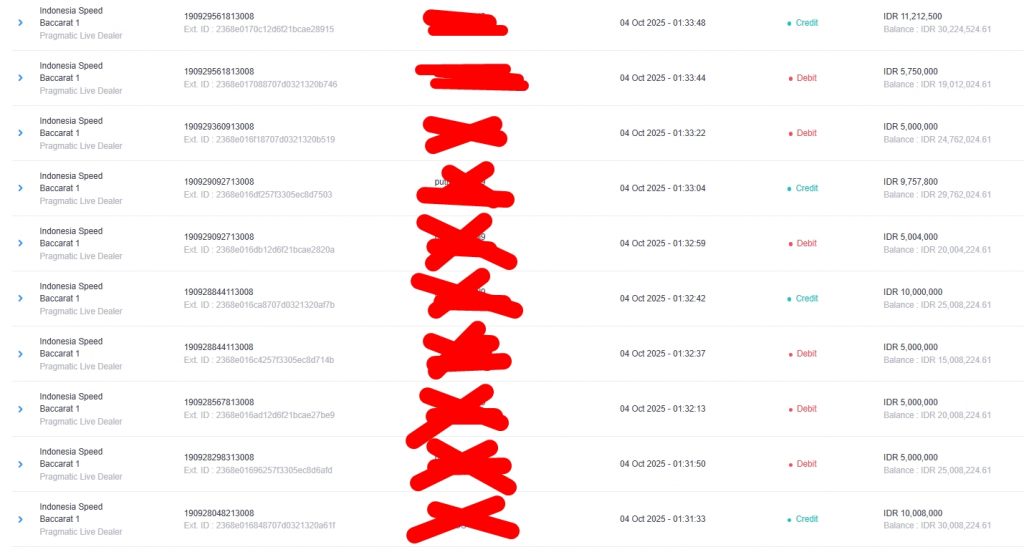Expand the transaction row at 01:32:37

click(x=20, y=353)
